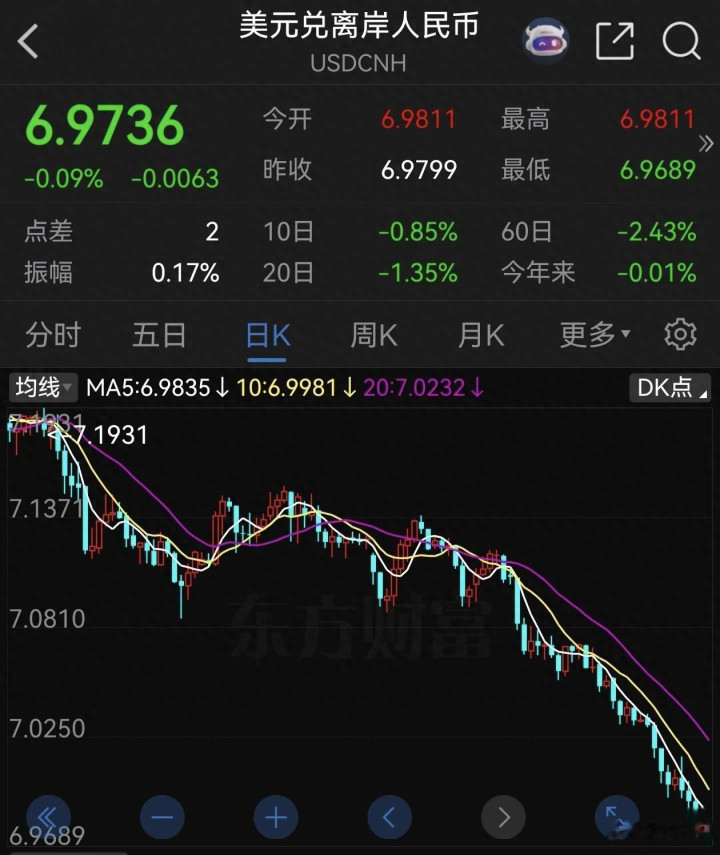
Task: Expand chart to full screen
Action: click(x=617, y=817)
